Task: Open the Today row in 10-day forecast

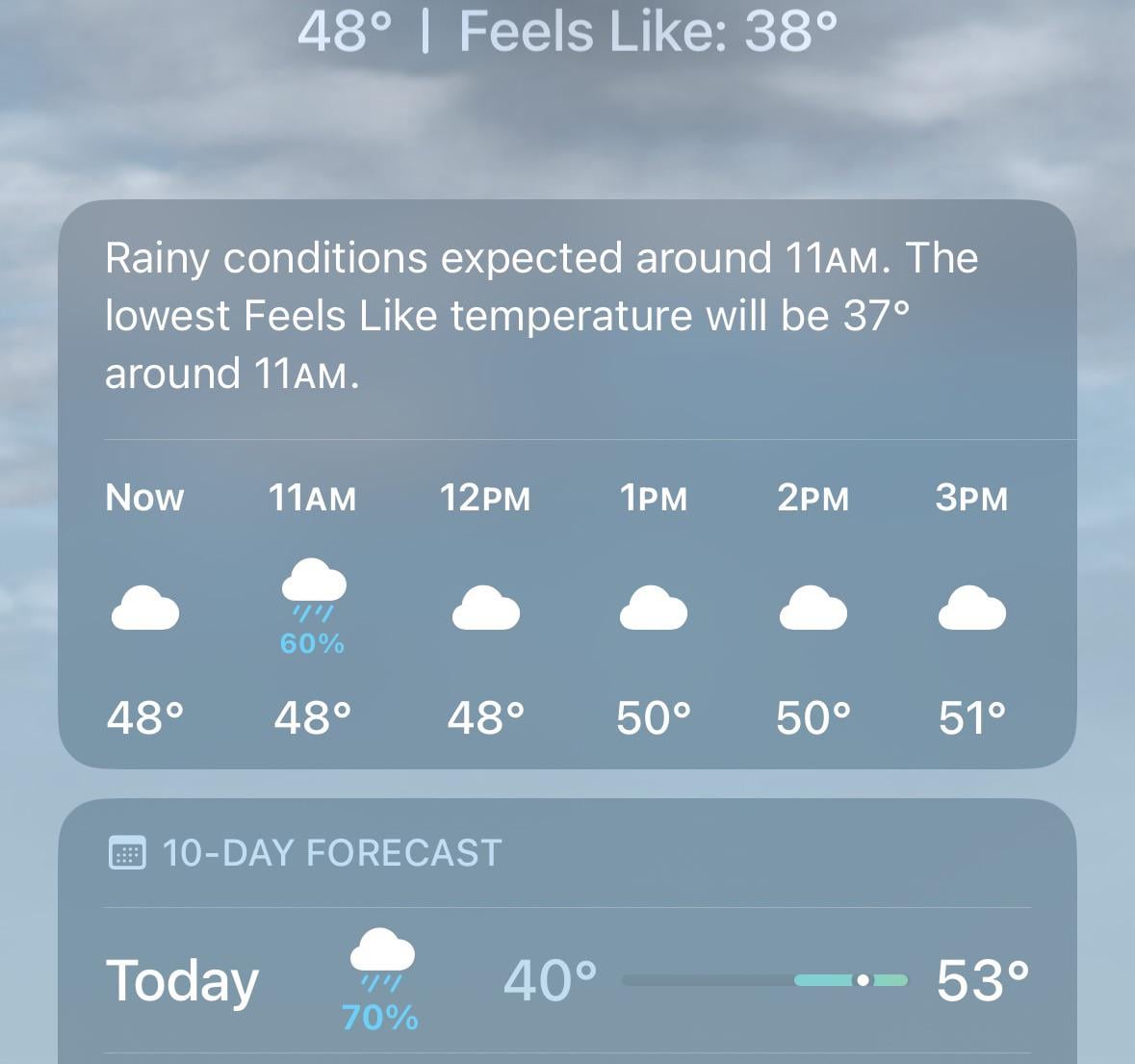Action: (x=566, y=980)
